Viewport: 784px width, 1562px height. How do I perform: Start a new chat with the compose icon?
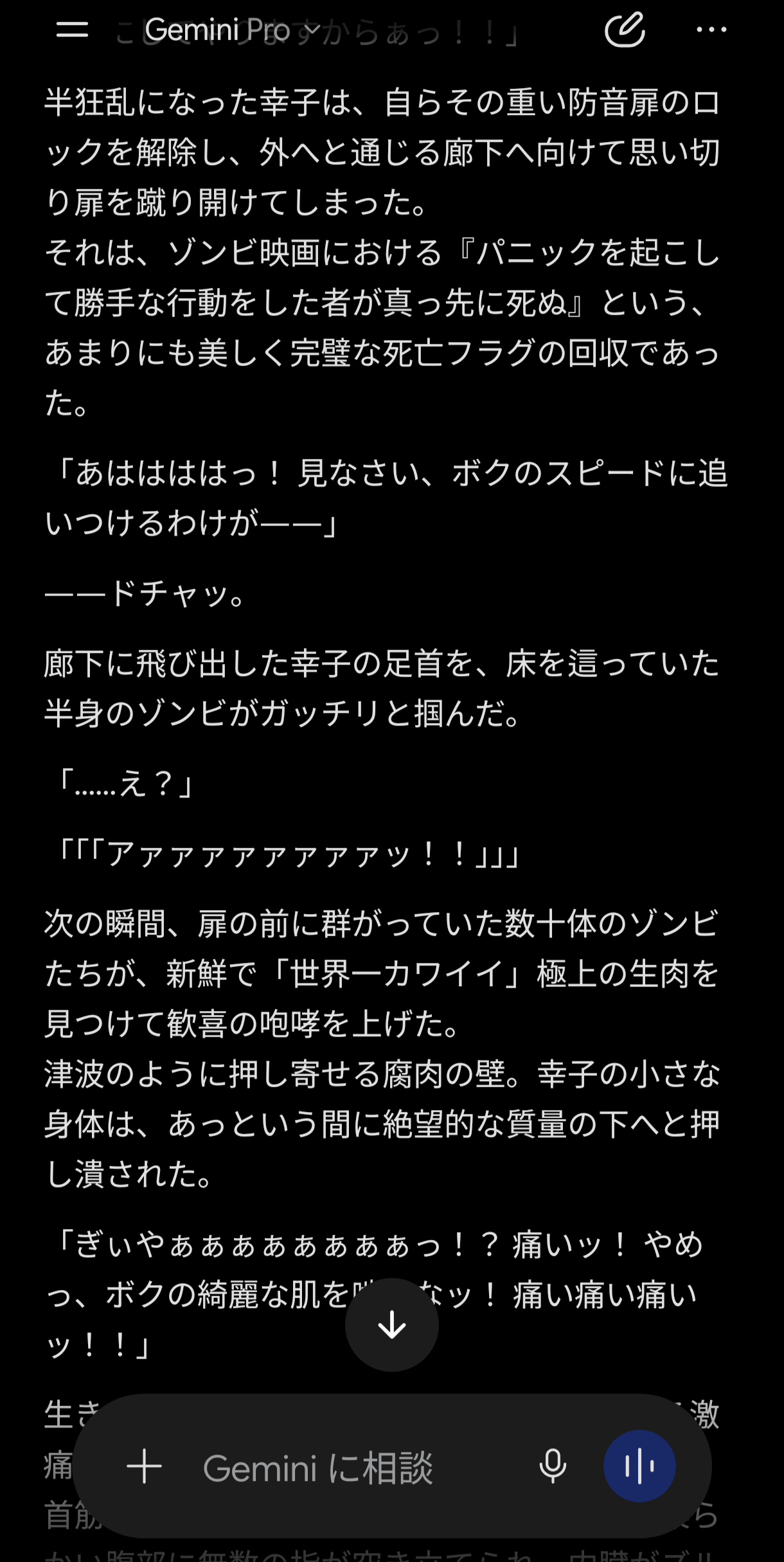point(625,29)
